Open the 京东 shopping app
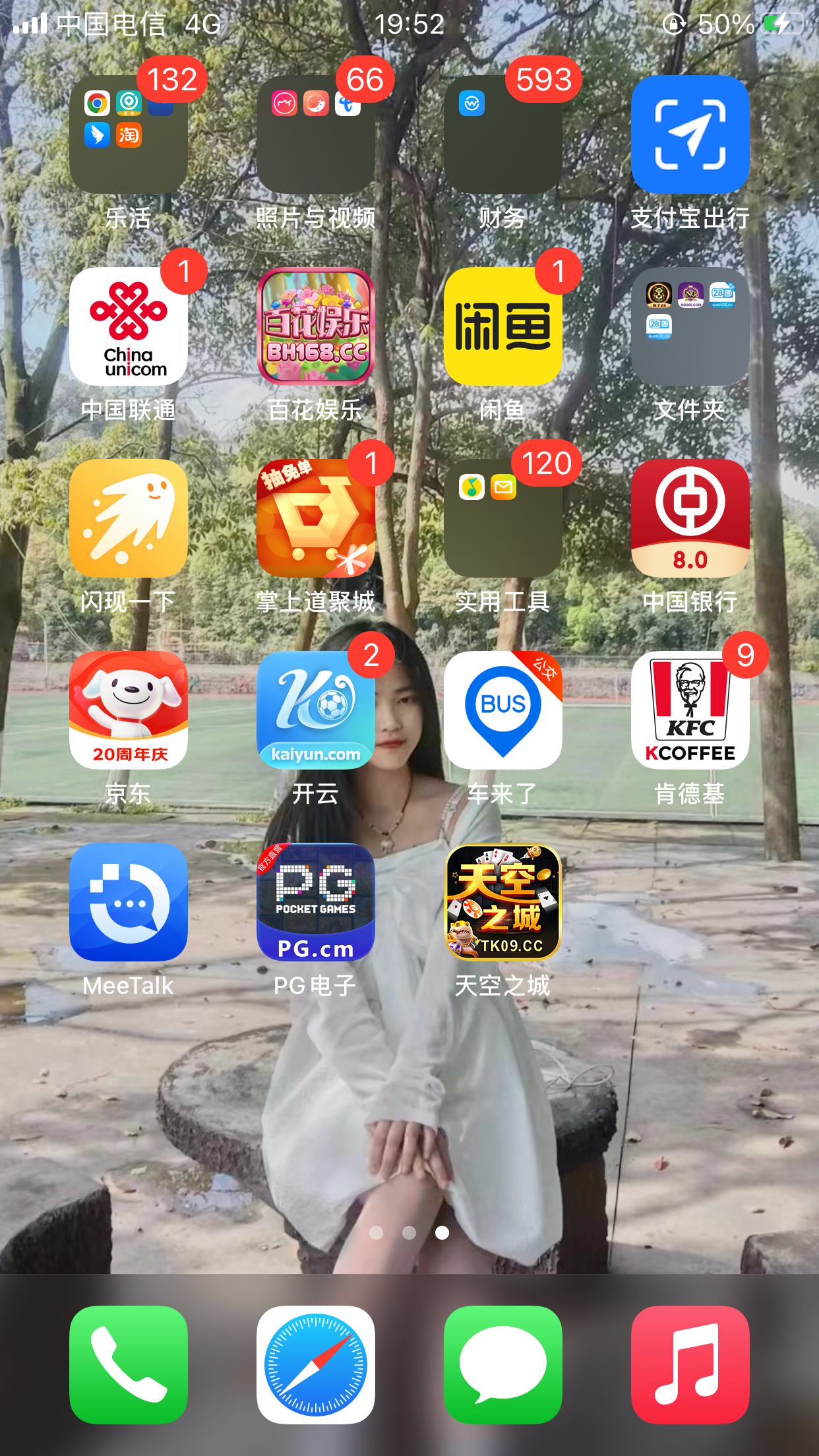819x1456 pixels. (129, 710)
